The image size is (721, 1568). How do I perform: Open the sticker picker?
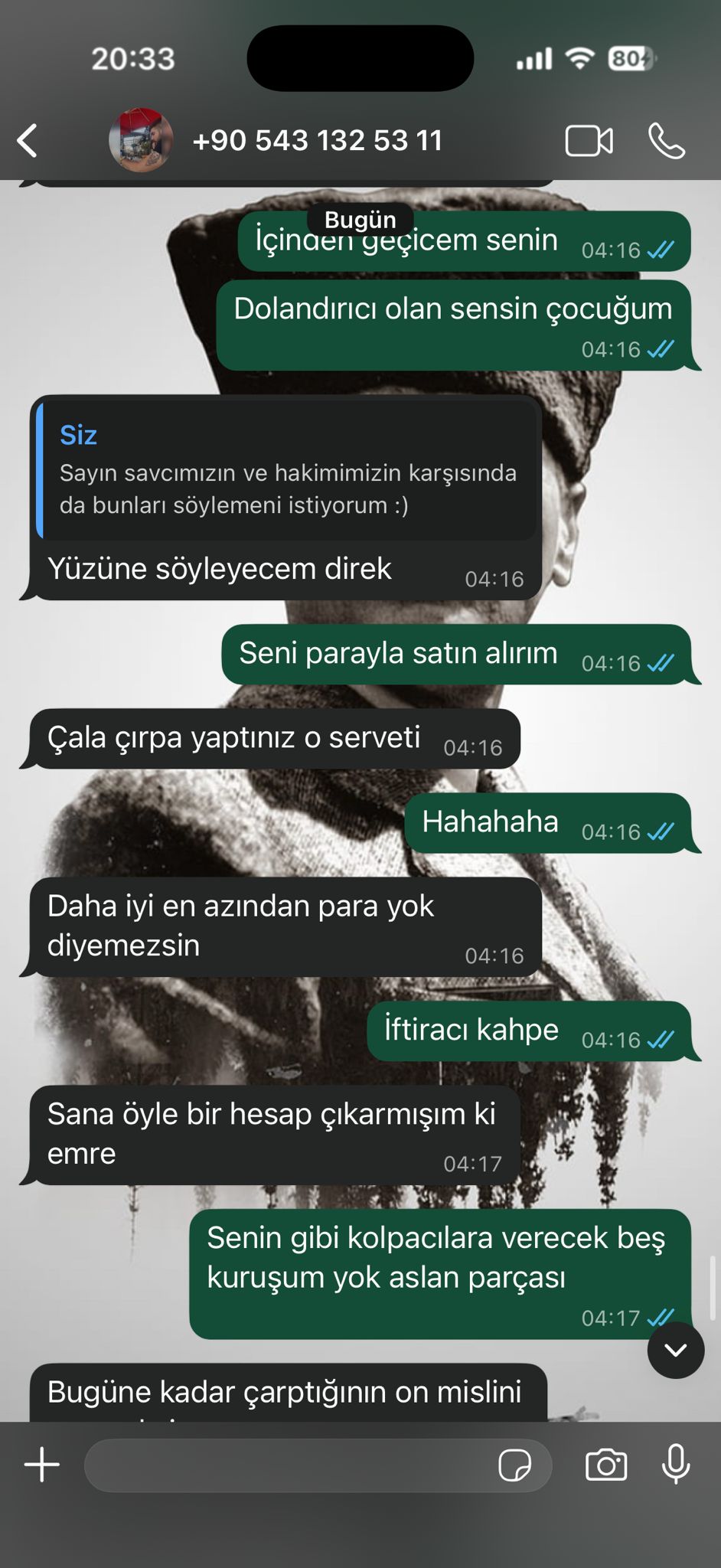[514, 1465]
